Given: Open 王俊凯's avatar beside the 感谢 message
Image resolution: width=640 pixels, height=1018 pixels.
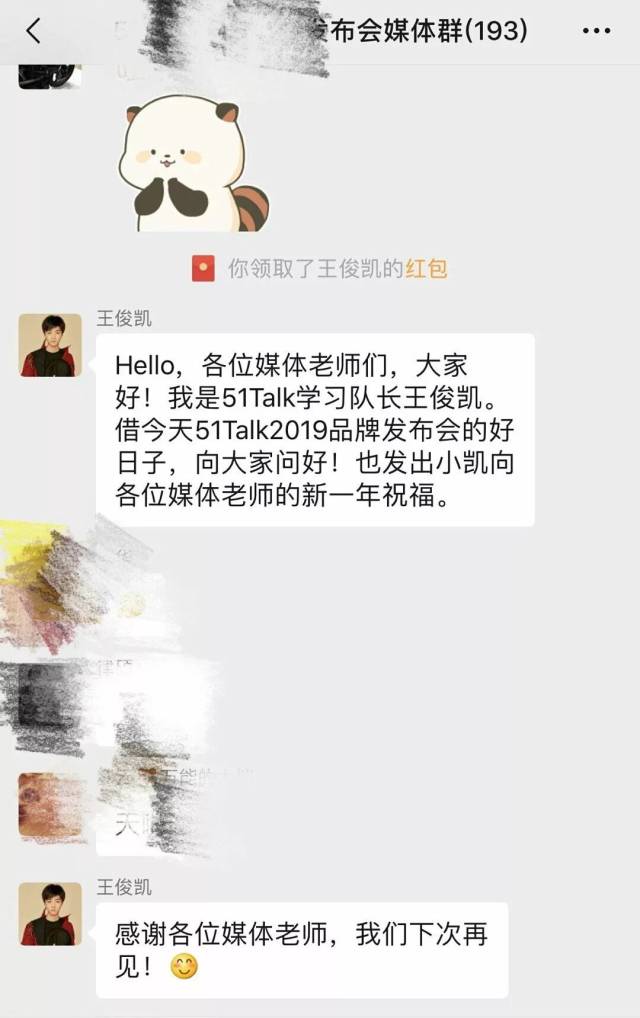Looking at the screenshot, I should (50, 913).
